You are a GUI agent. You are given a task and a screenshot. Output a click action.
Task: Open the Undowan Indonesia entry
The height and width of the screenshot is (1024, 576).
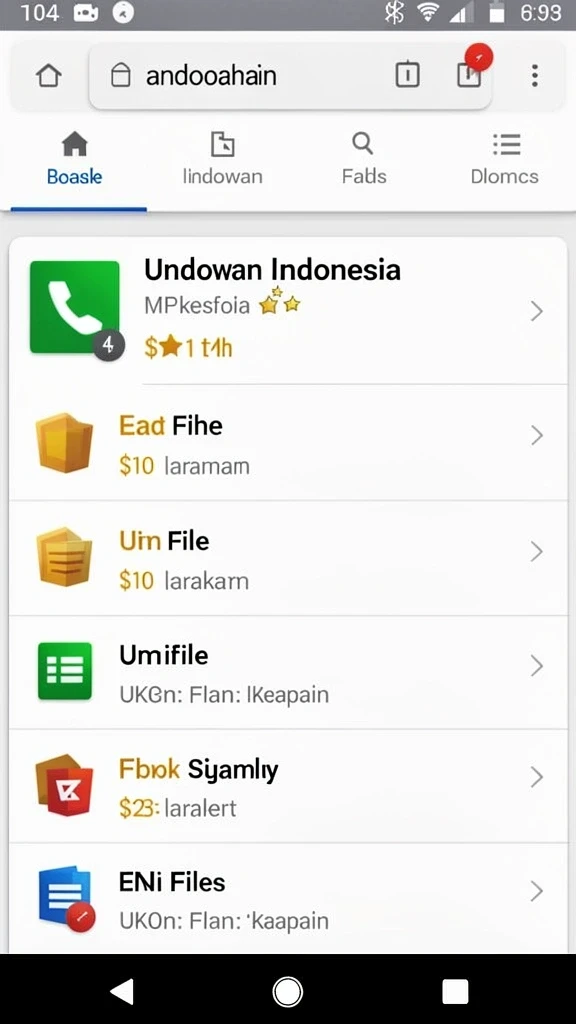288,311
